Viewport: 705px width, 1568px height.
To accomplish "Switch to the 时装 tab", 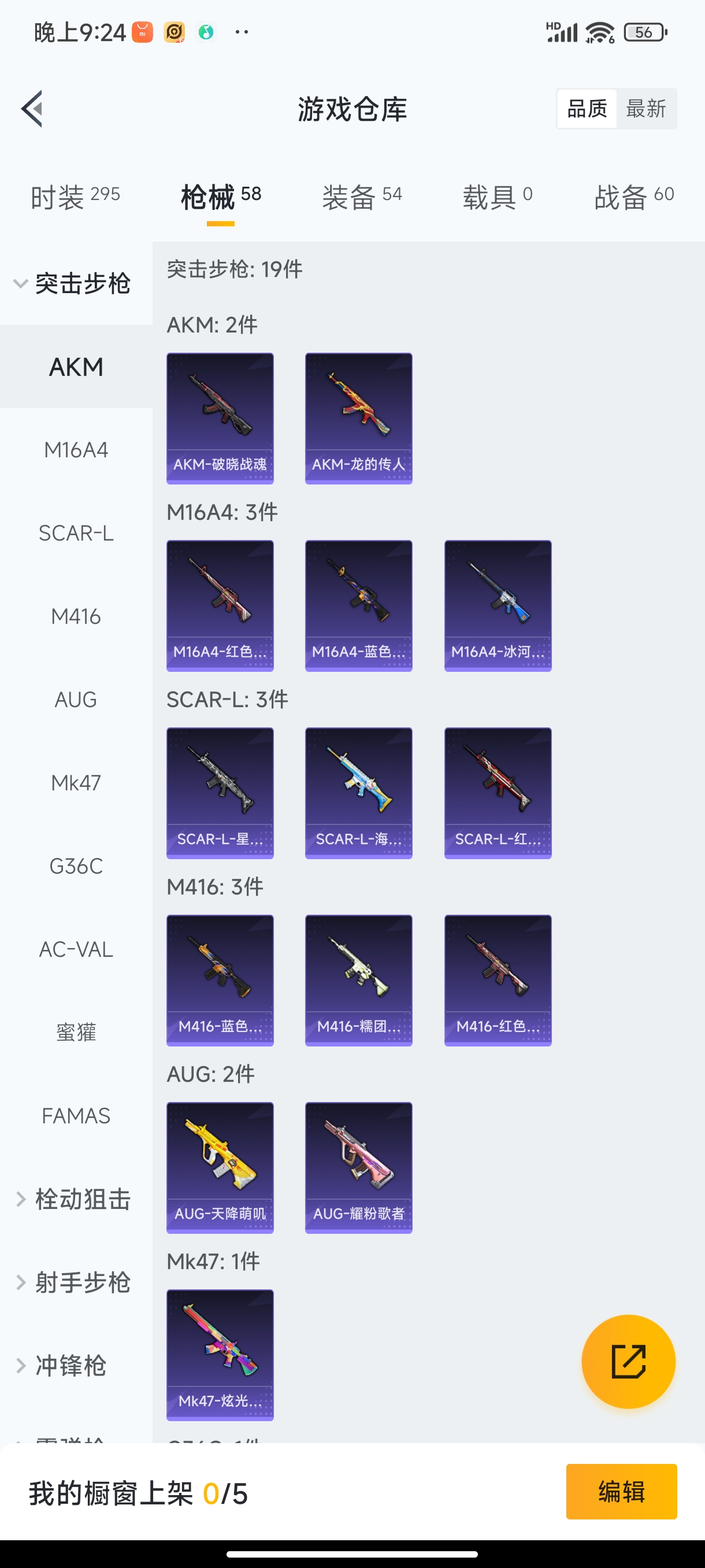I will pos(75,197).
